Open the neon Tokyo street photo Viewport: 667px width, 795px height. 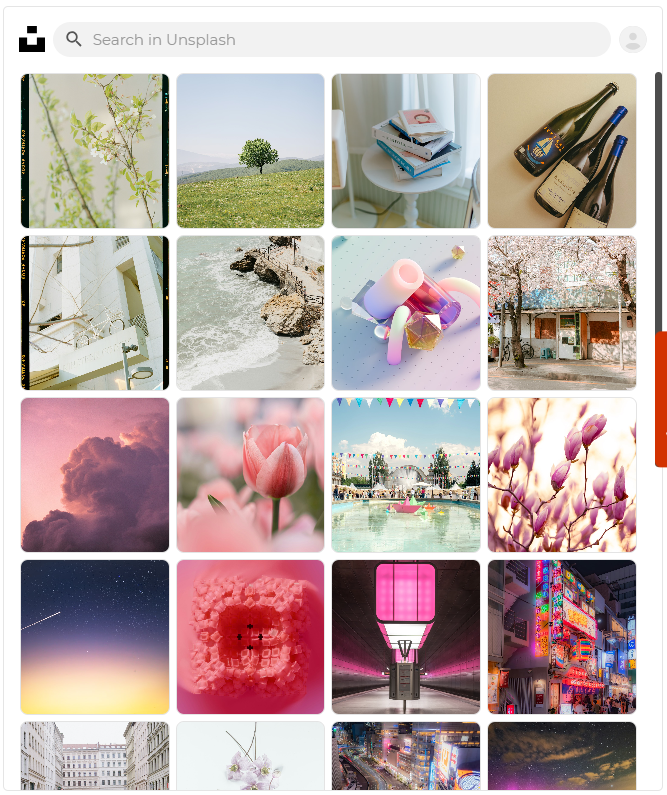(562, 637)
